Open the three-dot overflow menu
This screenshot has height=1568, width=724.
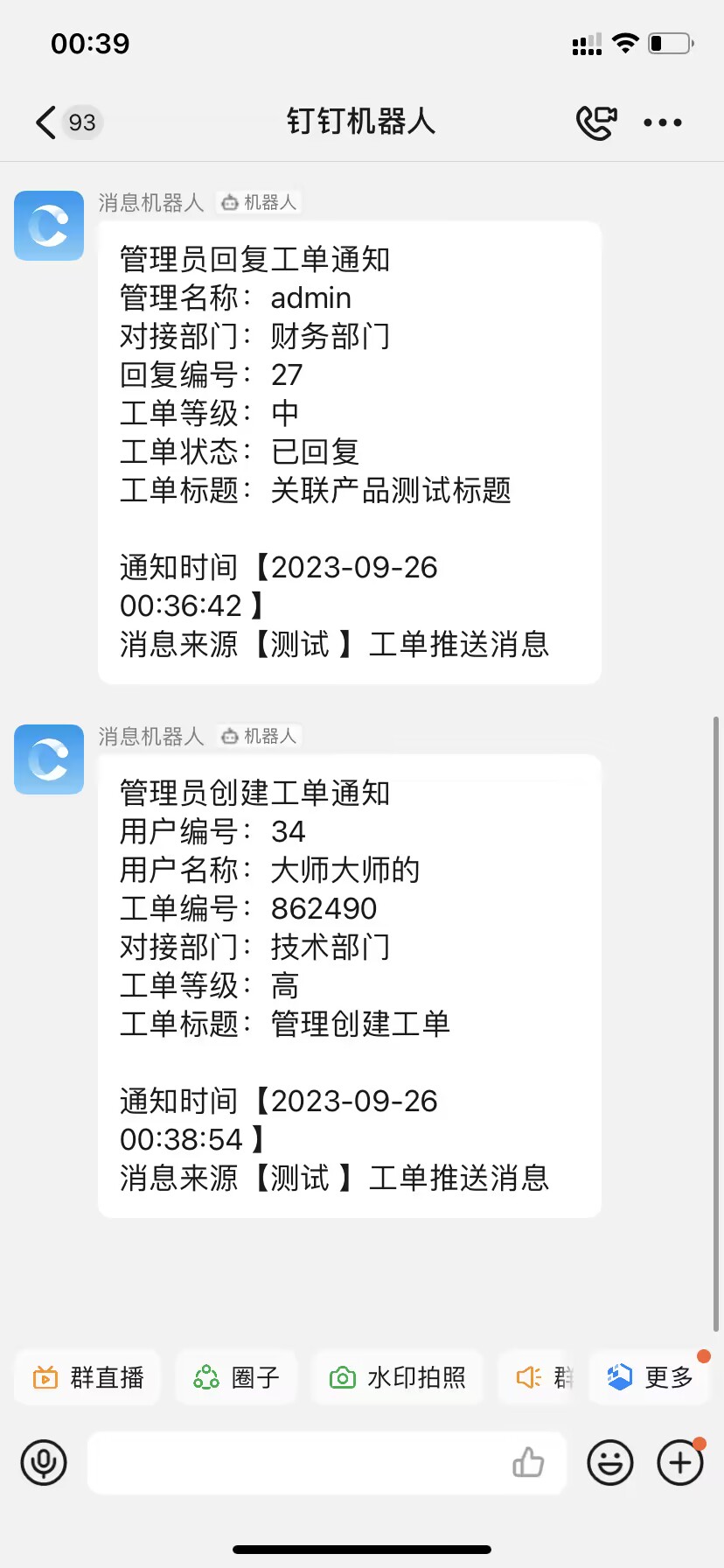click(663, 122)
